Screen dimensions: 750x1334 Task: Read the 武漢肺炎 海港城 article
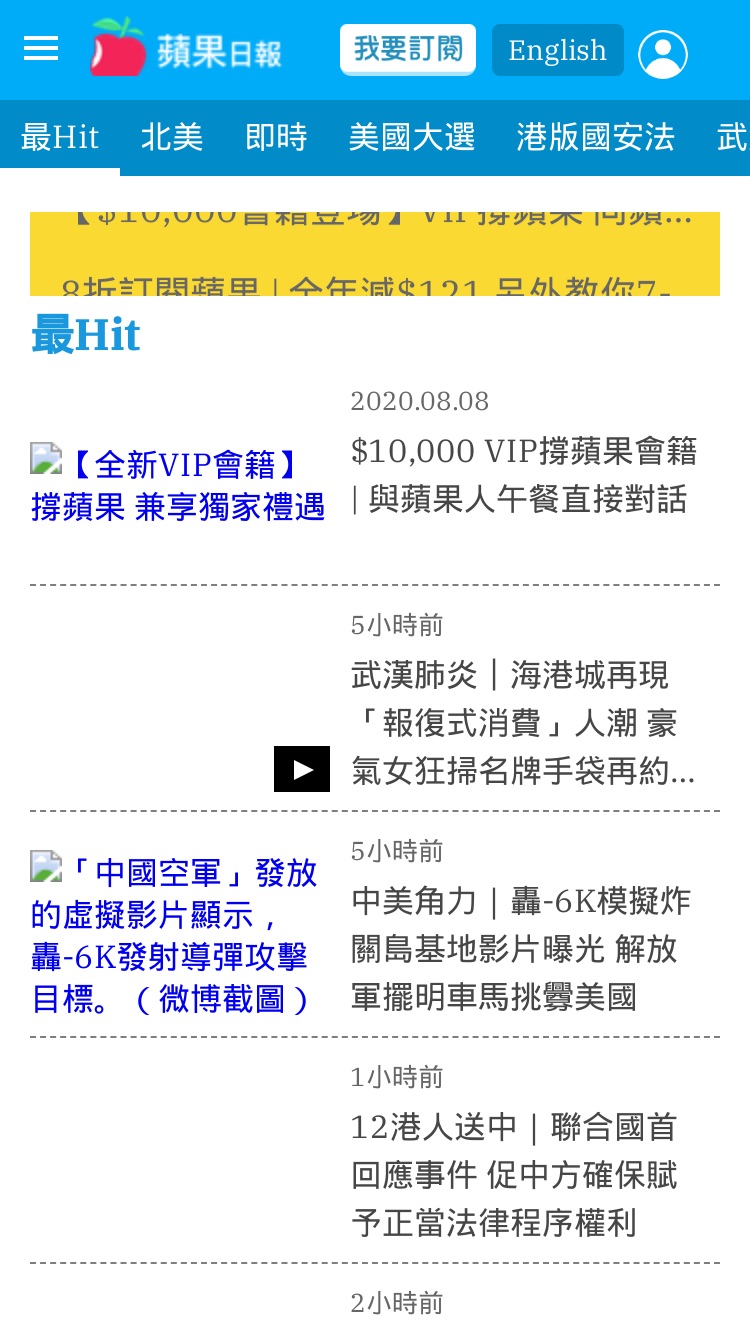(524, 723)
